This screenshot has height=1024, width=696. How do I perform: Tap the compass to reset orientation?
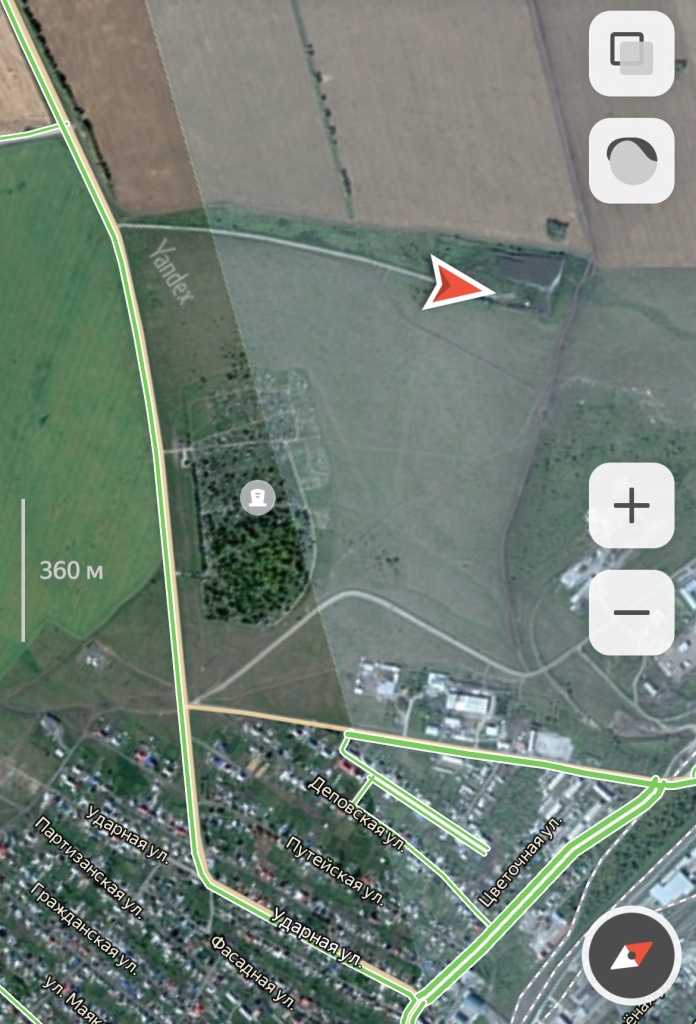pos(631,955)
